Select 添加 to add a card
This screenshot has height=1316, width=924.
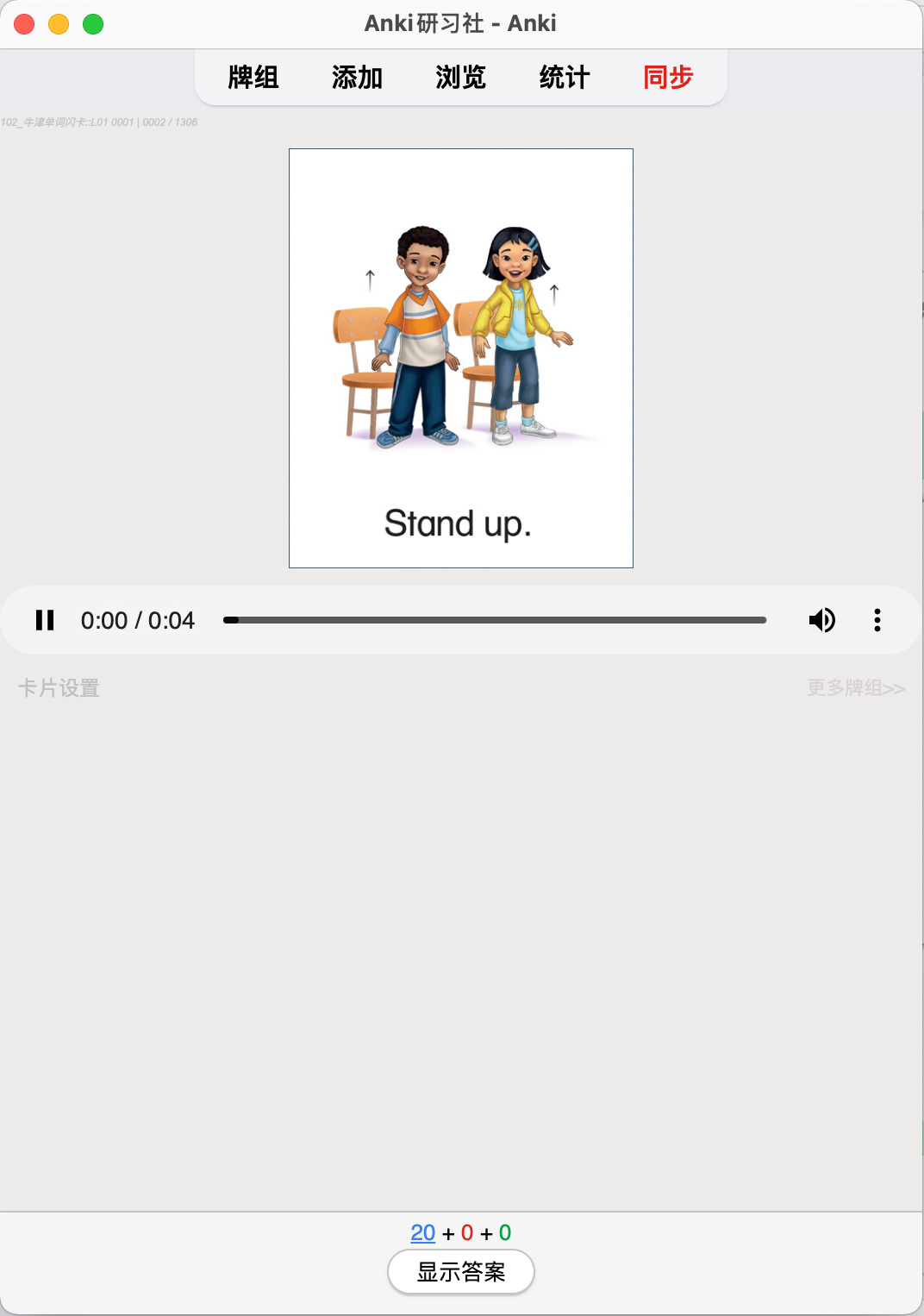point(357,78)
